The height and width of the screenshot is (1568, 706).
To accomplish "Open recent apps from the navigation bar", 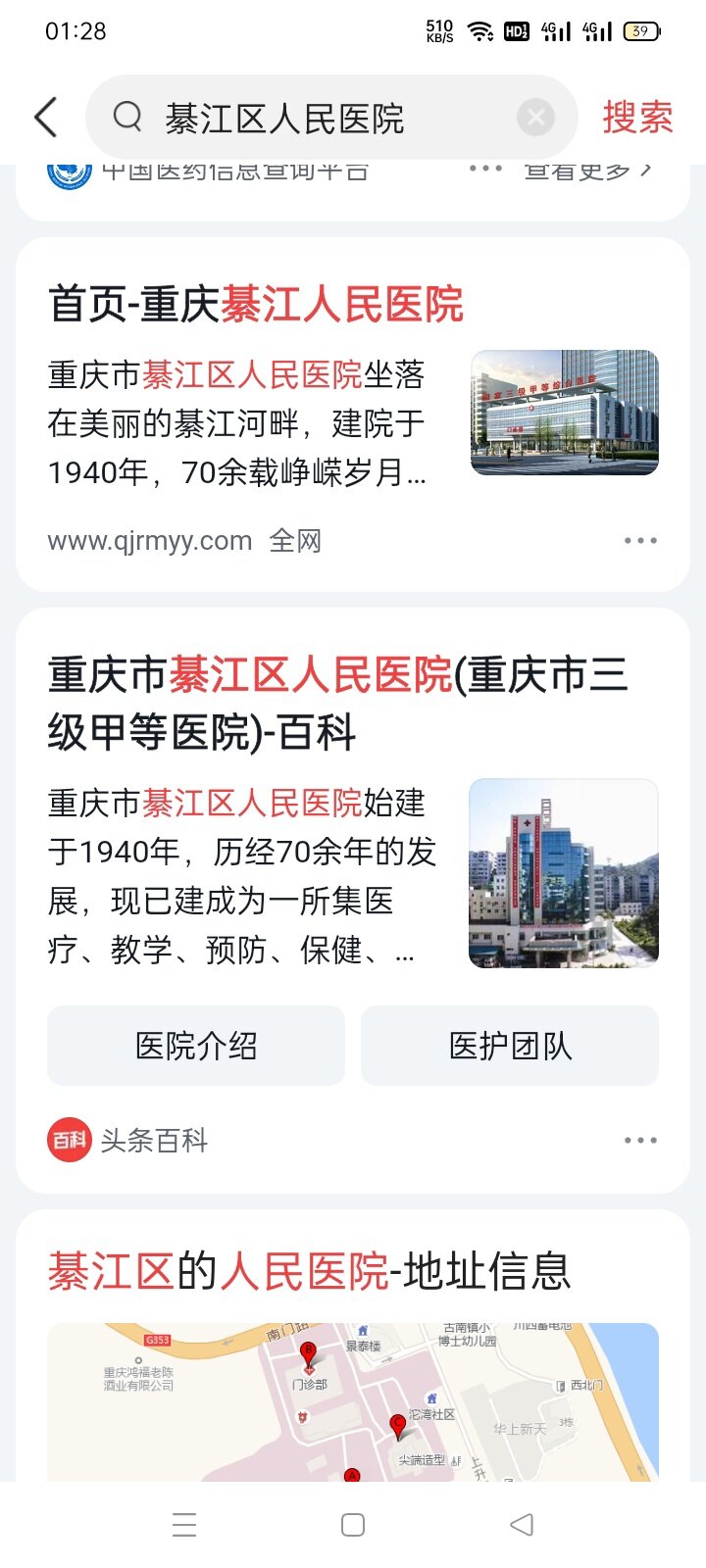I will pyautogui.click(x=184, y=1525).
